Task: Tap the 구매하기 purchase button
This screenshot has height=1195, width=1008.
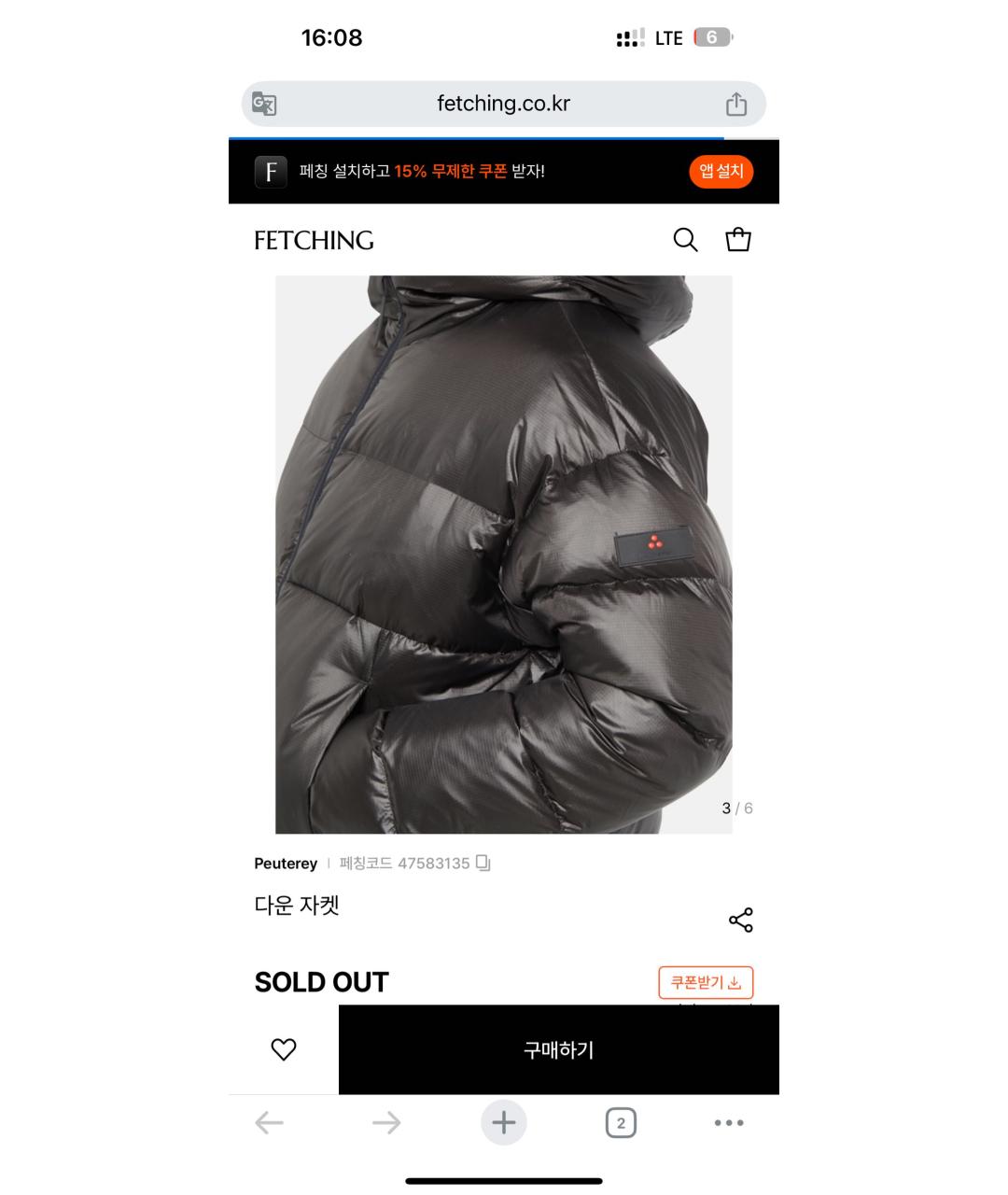Action: 558,1049
